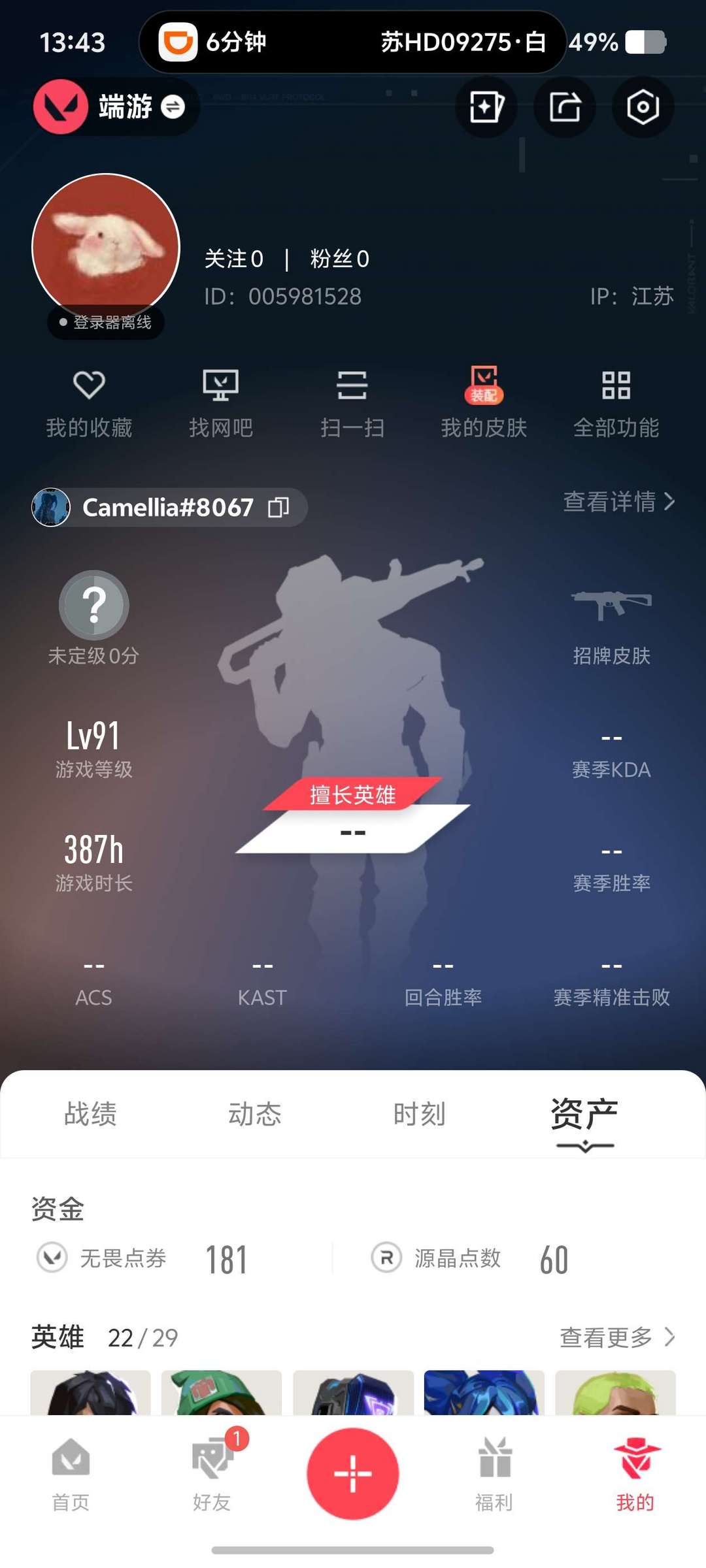View 查看详情 stats details
The height and width of the screenshot is (1568, 706).
click(619, 502)
